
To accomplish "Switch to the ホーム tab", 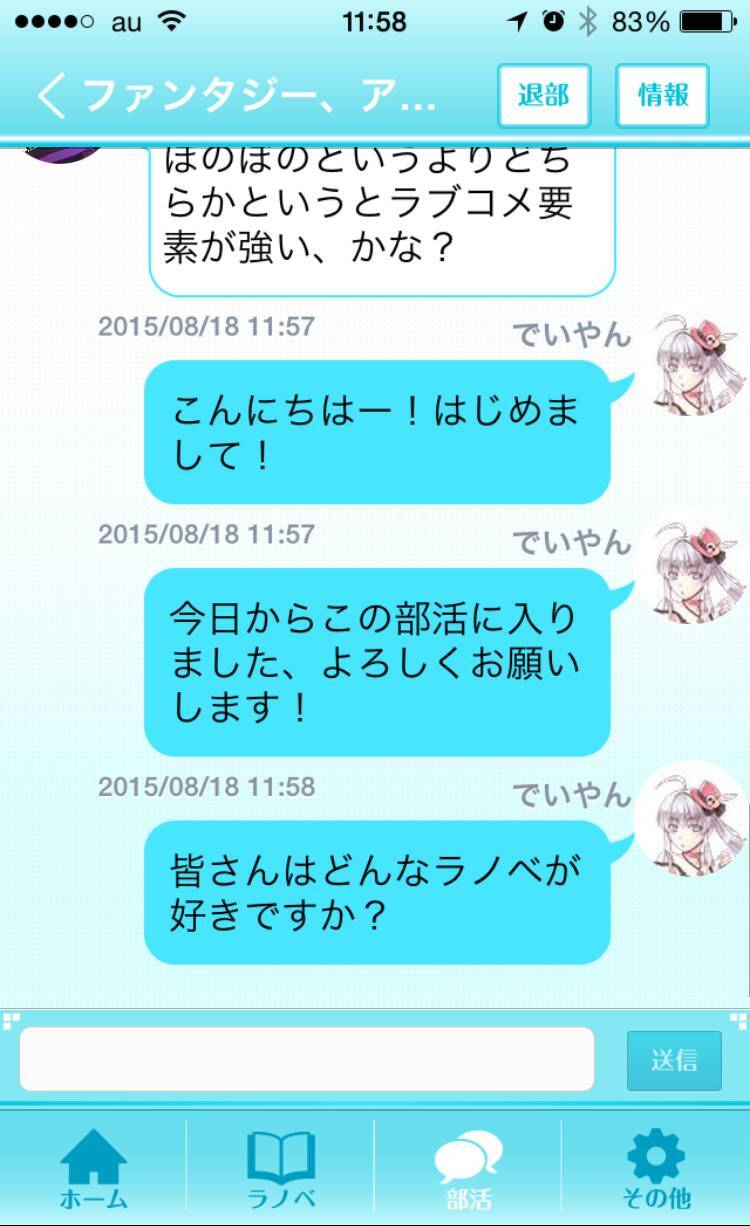I will pyautogui.click(x=94, y=1166).
